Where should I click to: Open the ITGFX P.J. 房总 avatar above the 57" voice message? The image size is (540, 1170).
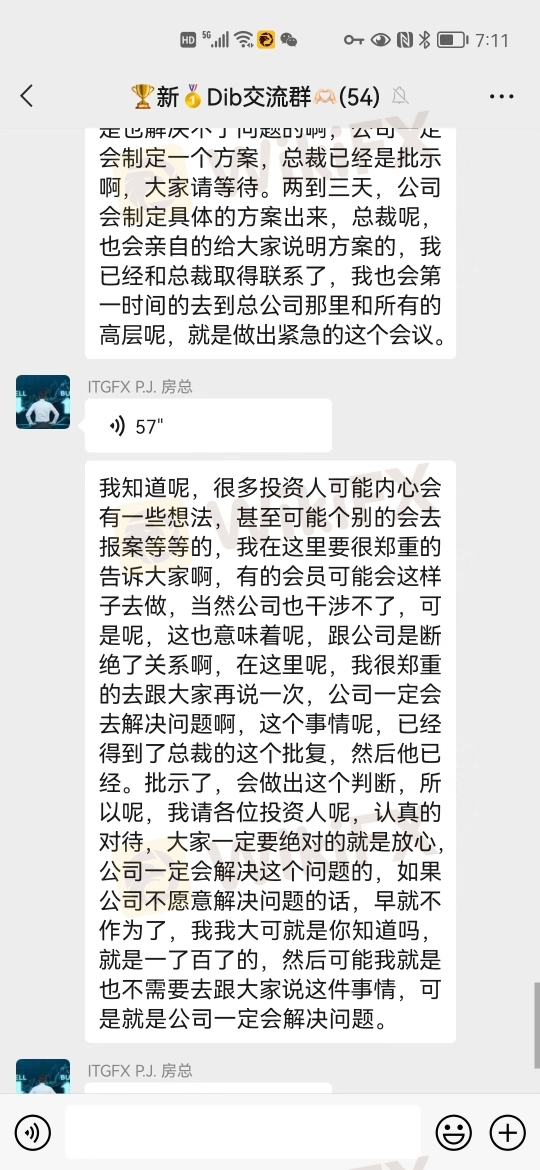[x=43, y=402]
